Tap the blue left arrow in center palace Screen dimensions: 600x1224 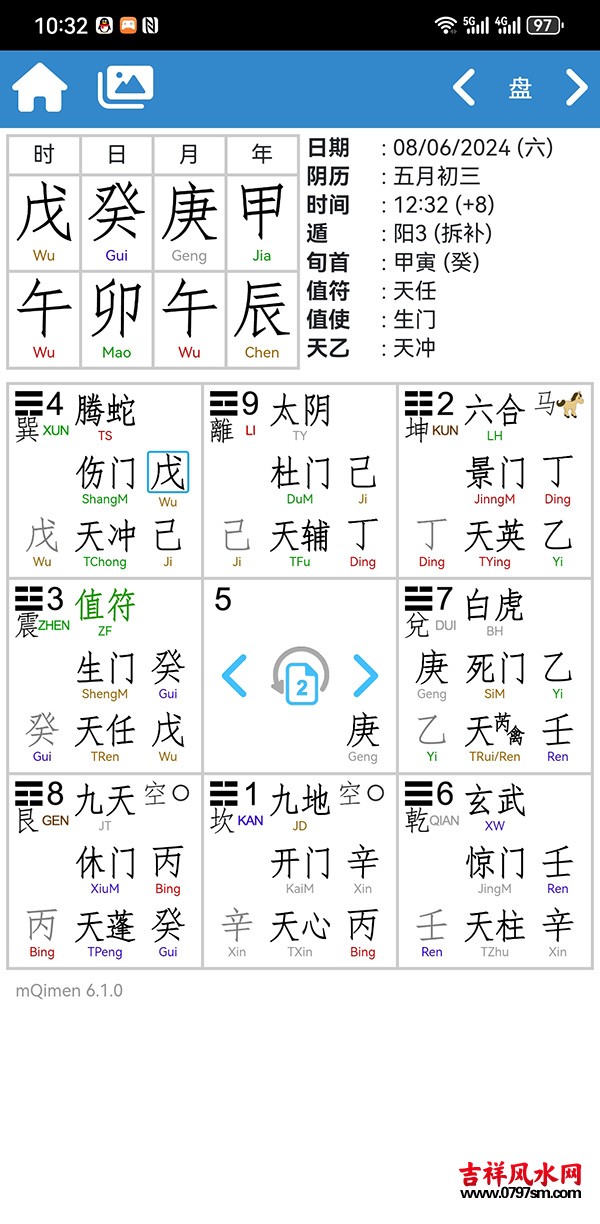pyautogui.click(x=234, y=676)
